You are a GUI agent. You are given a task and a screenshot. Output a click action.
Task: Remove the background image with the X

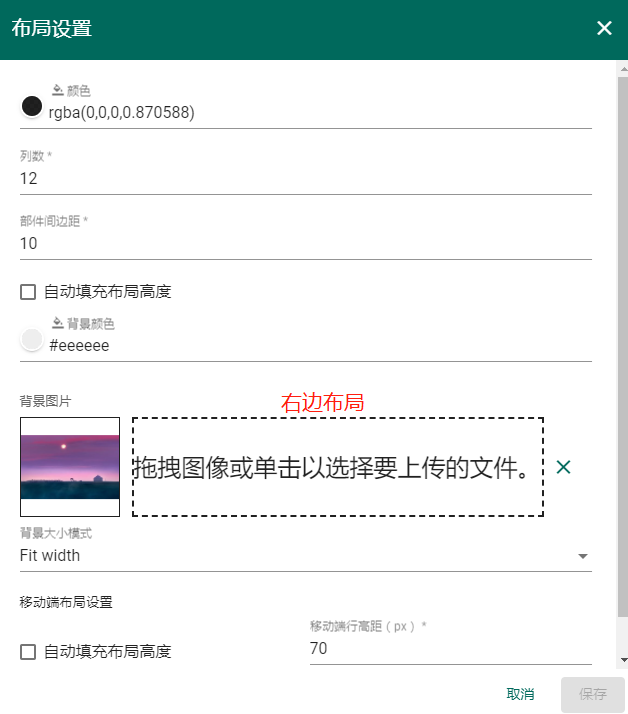(563, 467)
